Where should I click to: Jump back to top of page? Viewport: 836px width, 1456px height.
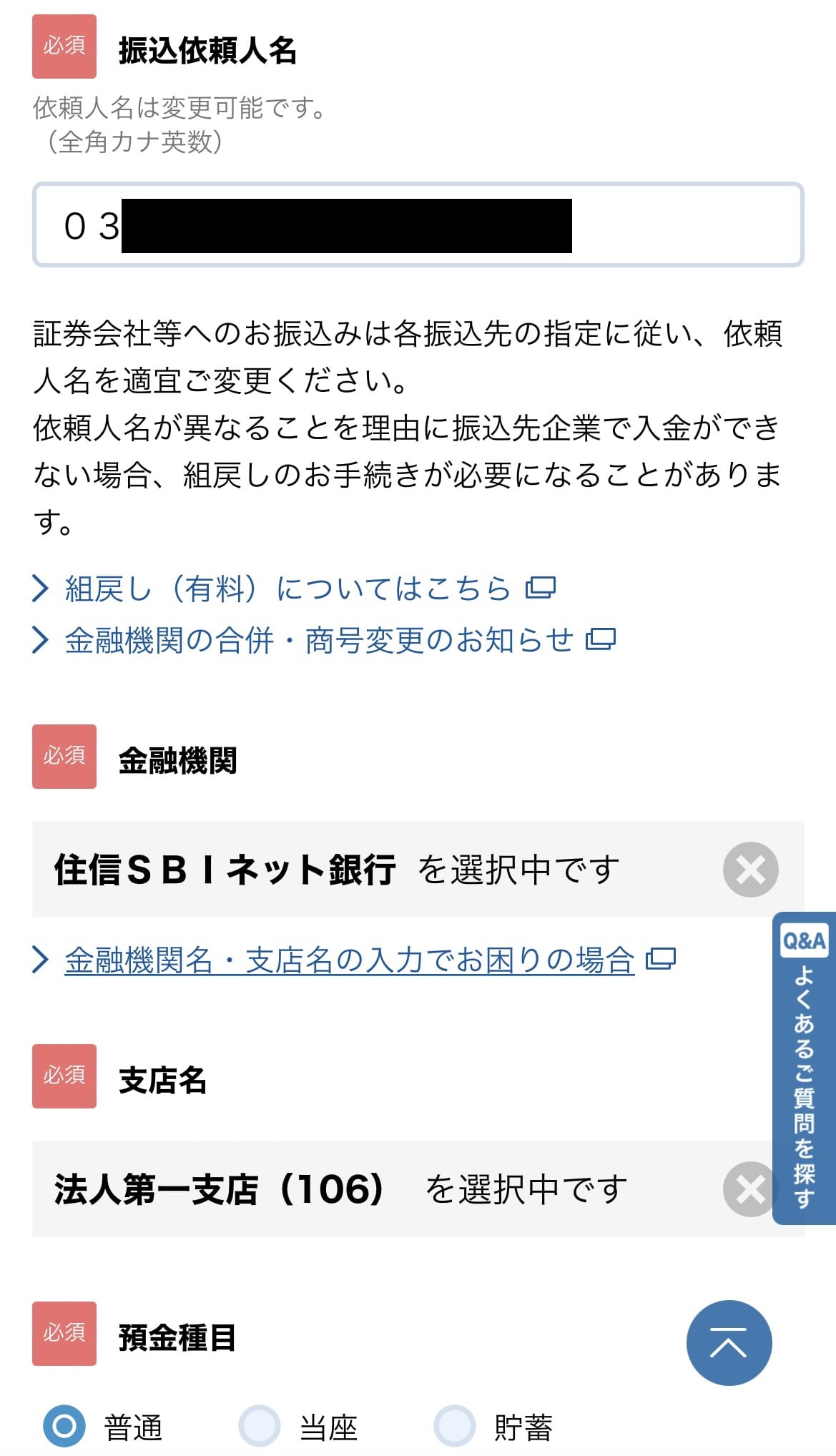(729, 1342)
